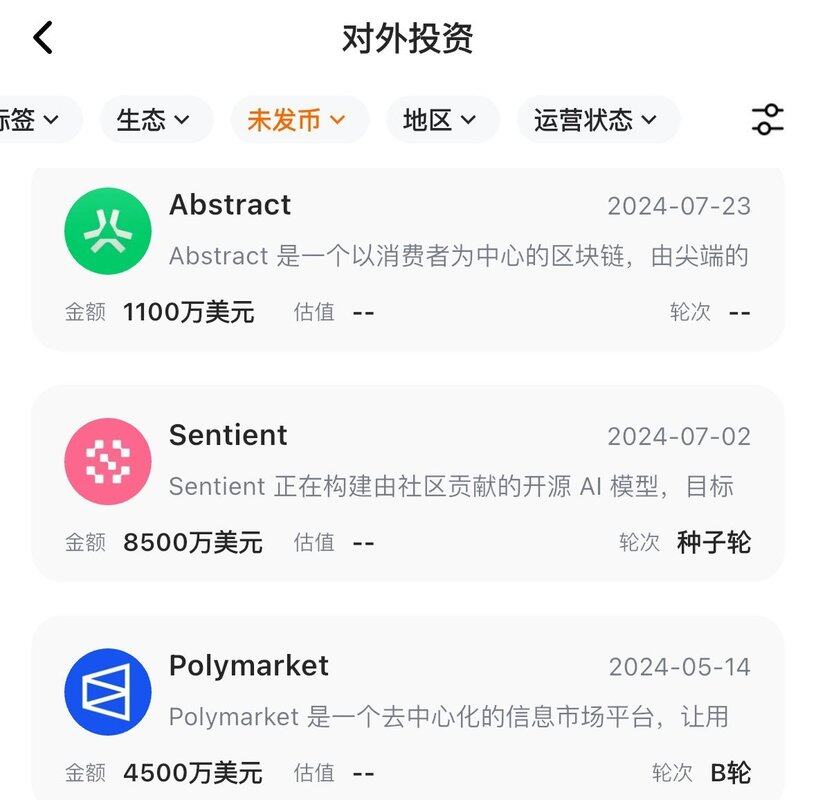Viewport: 816px width, 800px height.
Task: View the Sentient investment details
Action: (408, 486)
